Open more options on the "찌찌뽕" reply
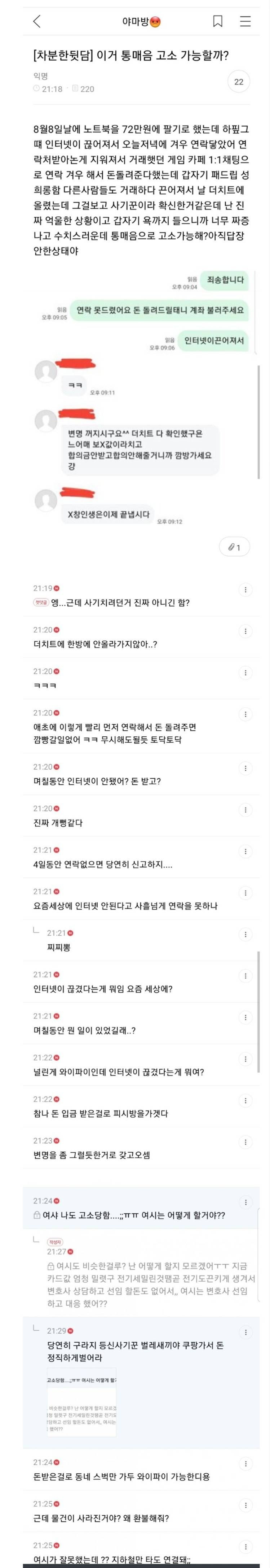The width and height of the screenshot is (270, 1568). tap(246, 934)
